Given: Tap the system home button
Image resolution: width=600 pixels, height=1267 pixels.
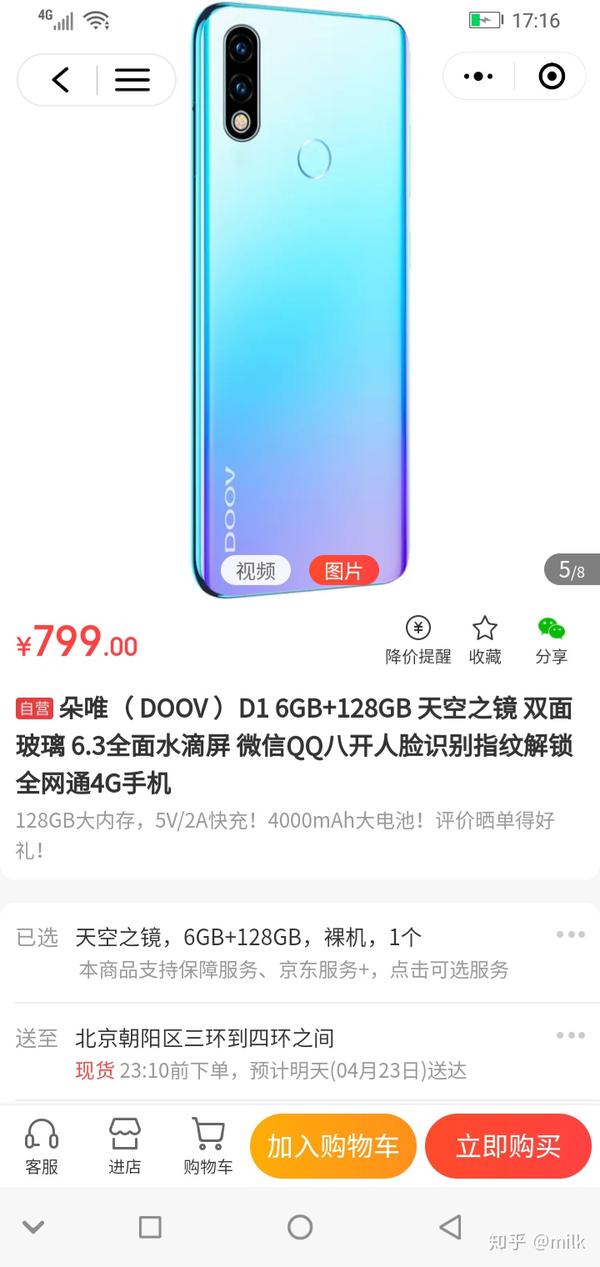Looking at the screenshot, I should 300,1227.
